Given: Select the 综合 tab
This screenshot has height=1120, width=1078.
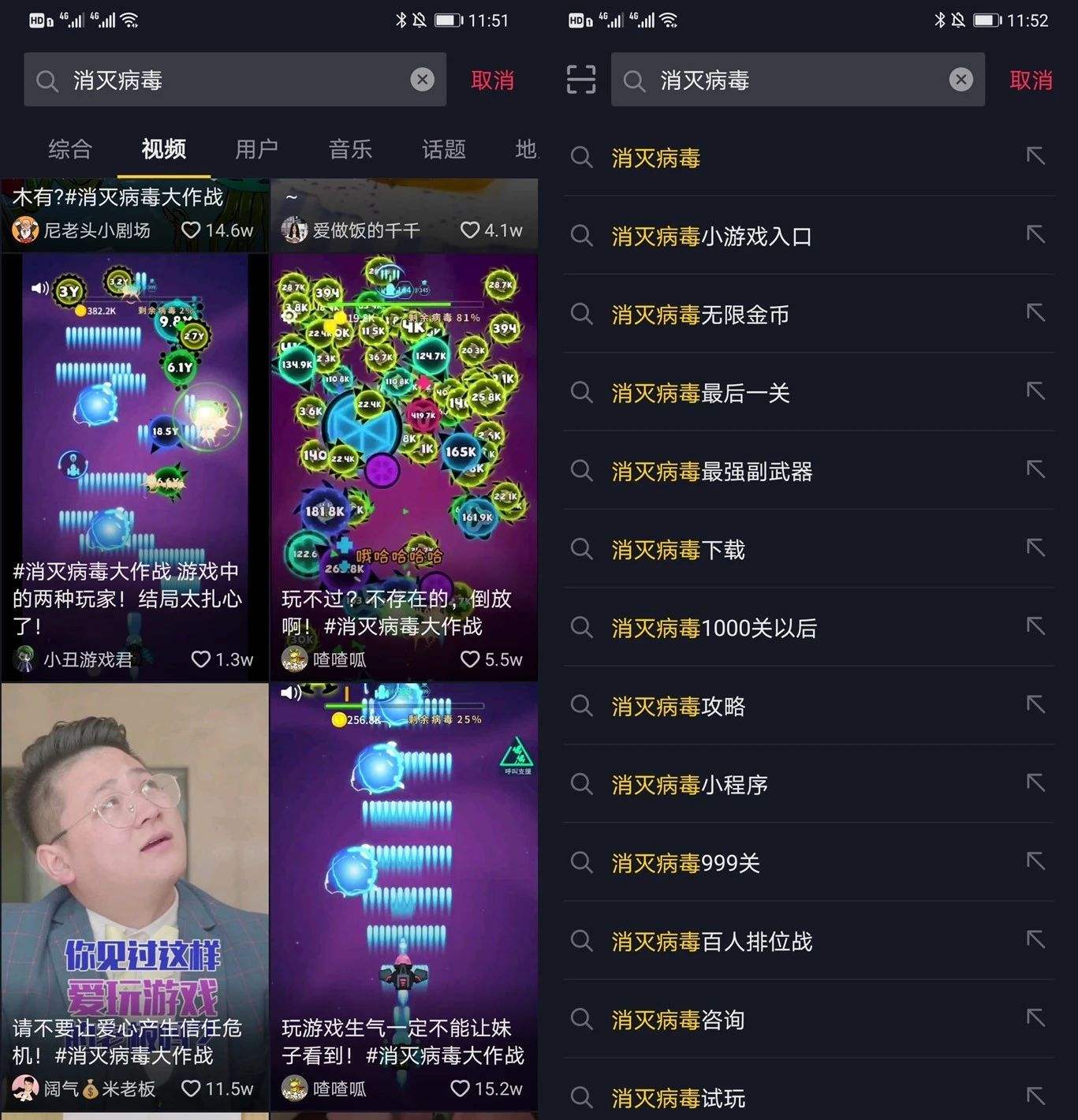Looking at the screenshot, I should [x=71, y=150].
